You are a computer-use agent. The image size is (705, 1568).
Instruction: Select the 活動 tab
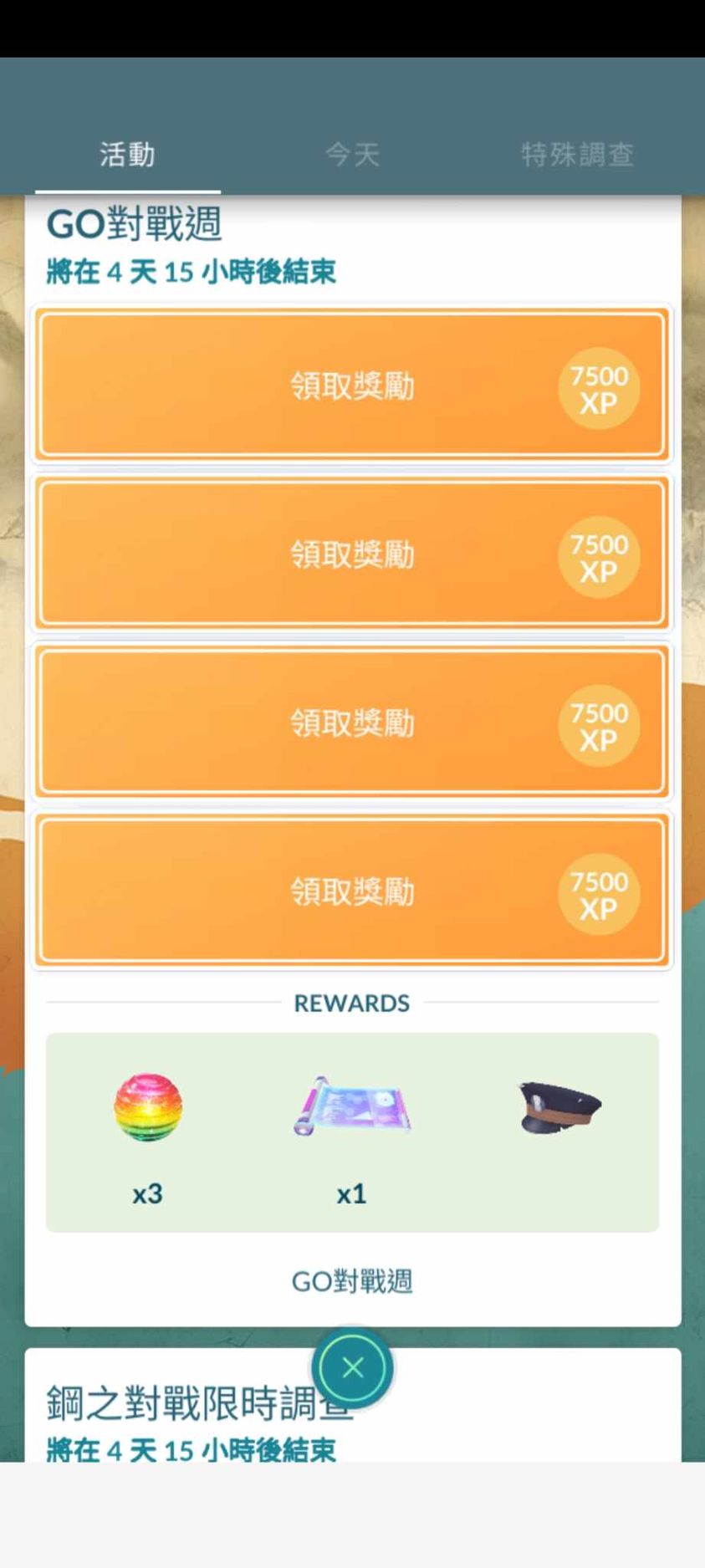coord(127,155)
